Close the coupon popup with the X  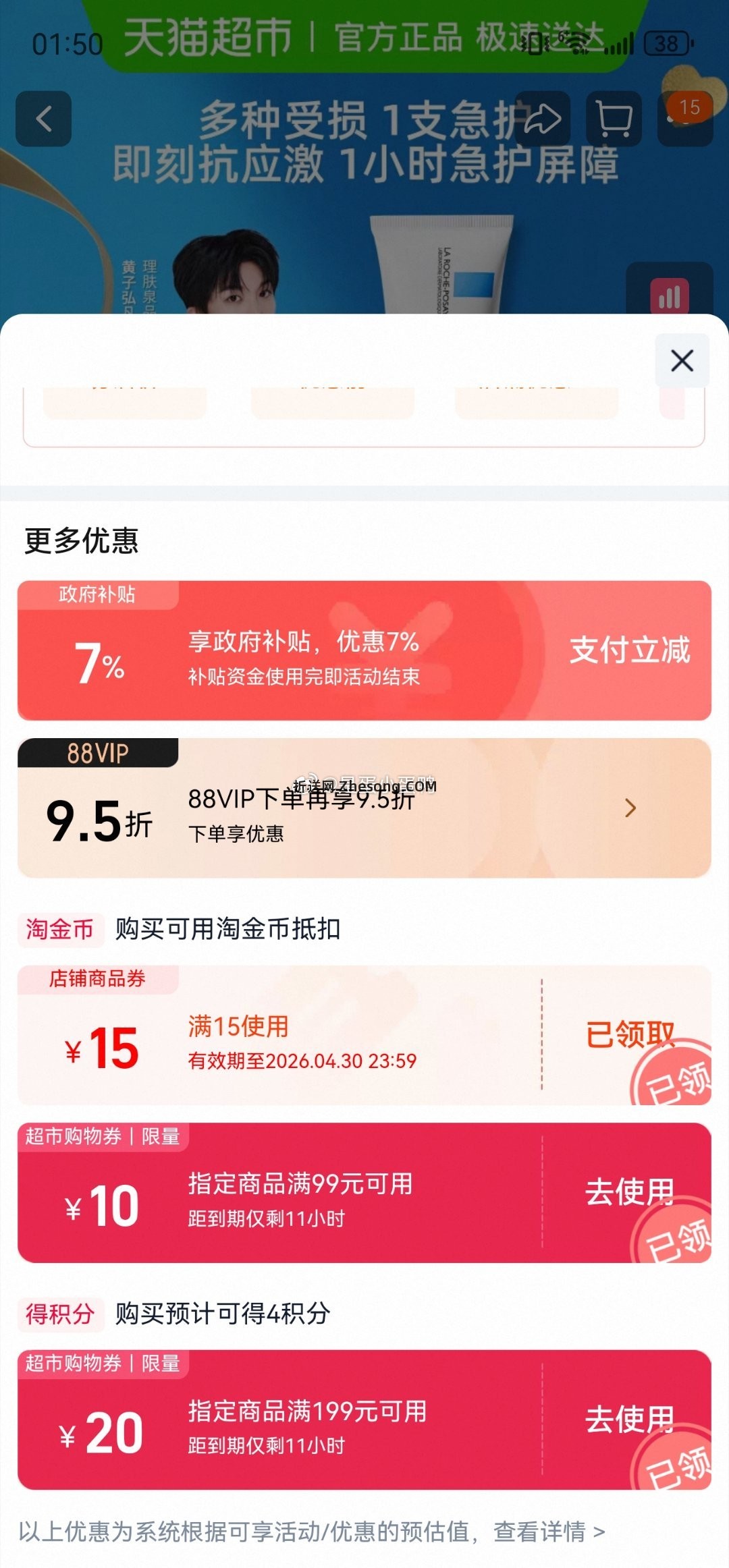pyautogui.click(x=680, y=360)
